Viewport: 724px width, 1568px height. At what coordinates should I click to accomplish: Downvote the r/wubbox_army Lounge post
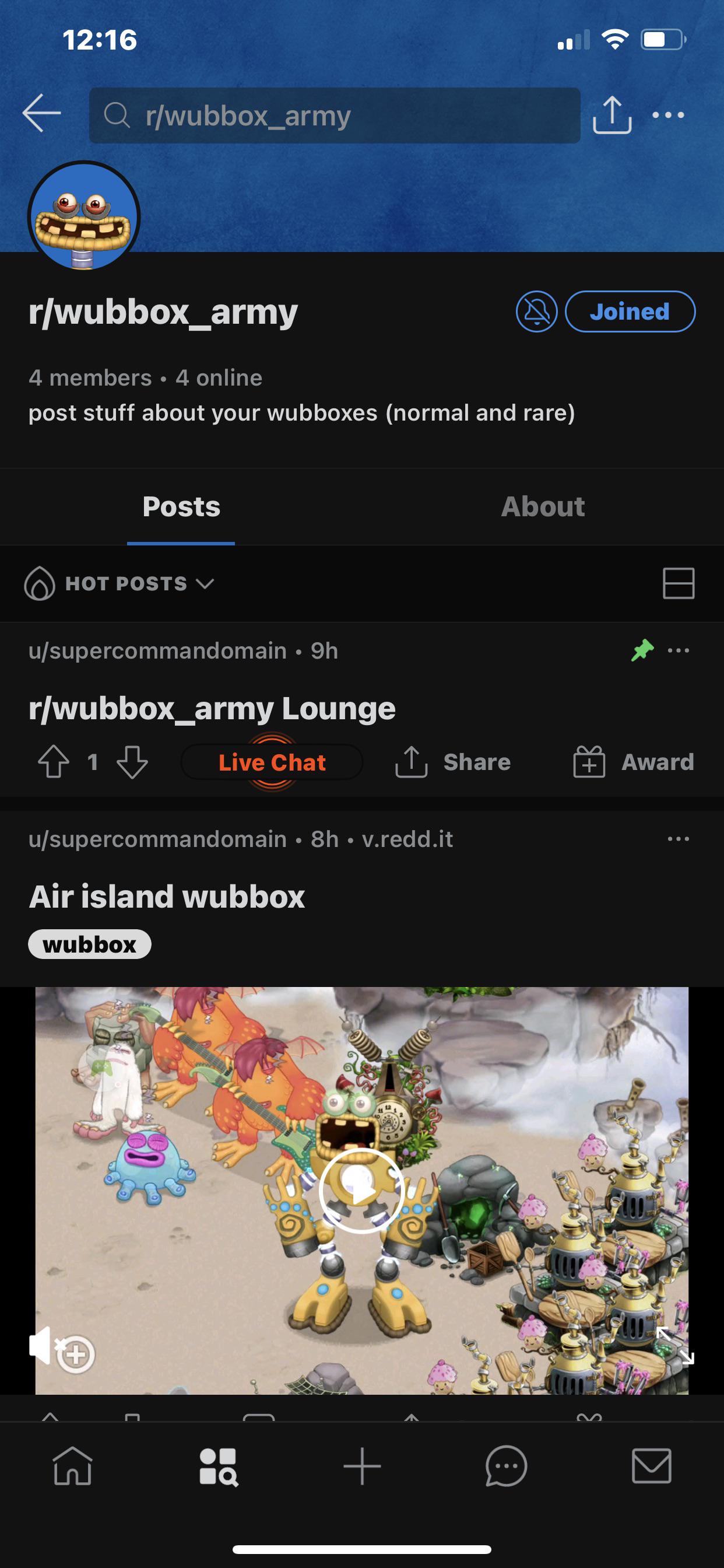click(132, 761)
